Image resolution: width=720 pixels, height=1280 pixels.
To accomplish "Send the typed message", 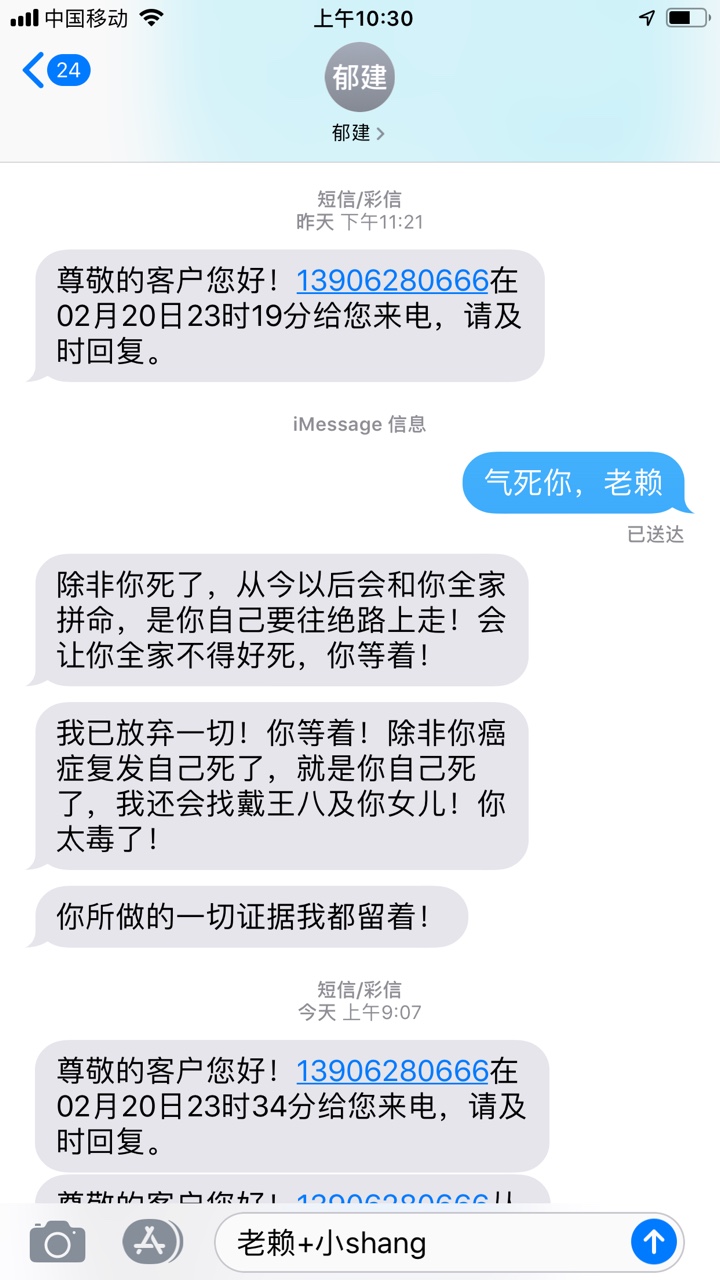I will [x=654, y=1242].
